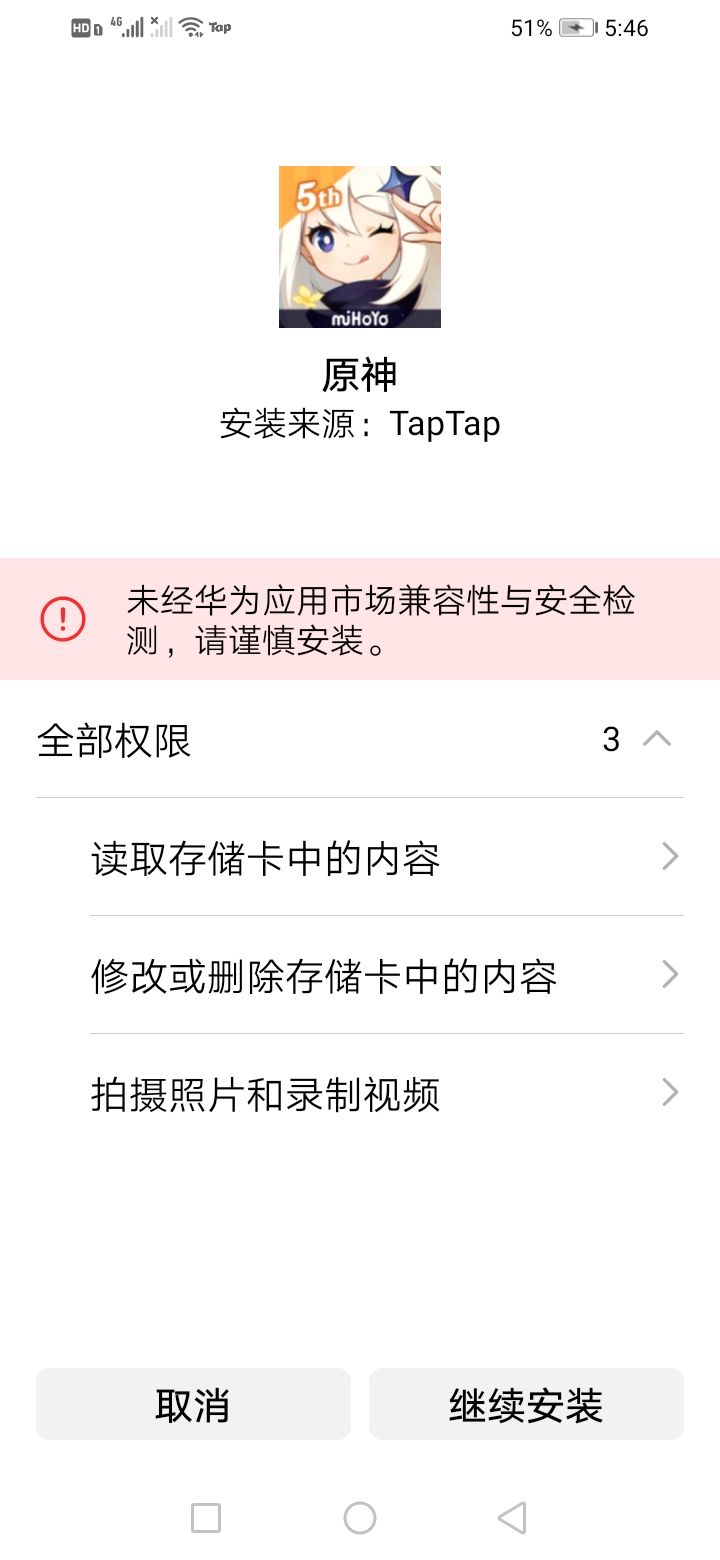Screen dimensions: 720x1560
Task: Click the 原神 app name label
Action: click(x=360, y=373)
